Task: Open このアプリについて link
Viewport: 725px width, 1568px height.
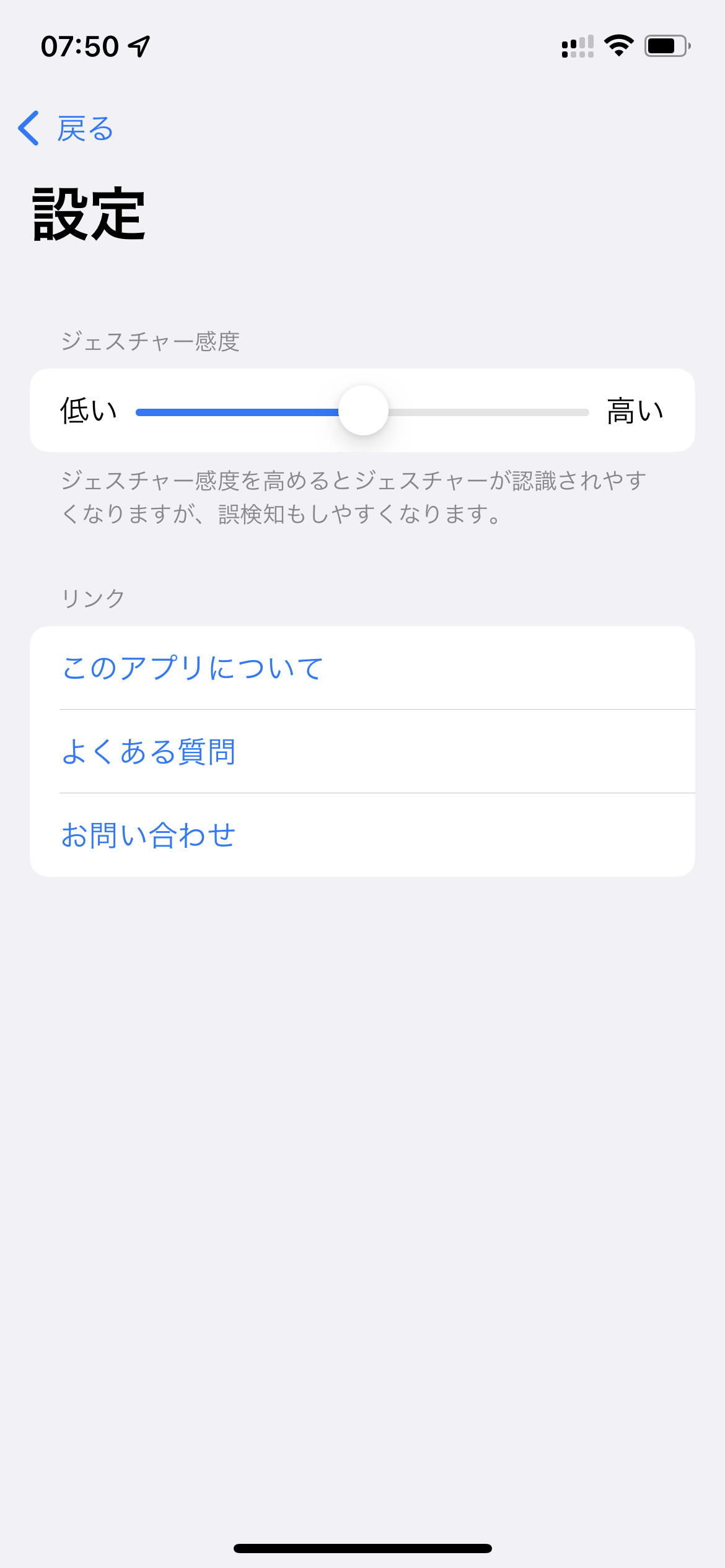Action: tap(362, 668)
